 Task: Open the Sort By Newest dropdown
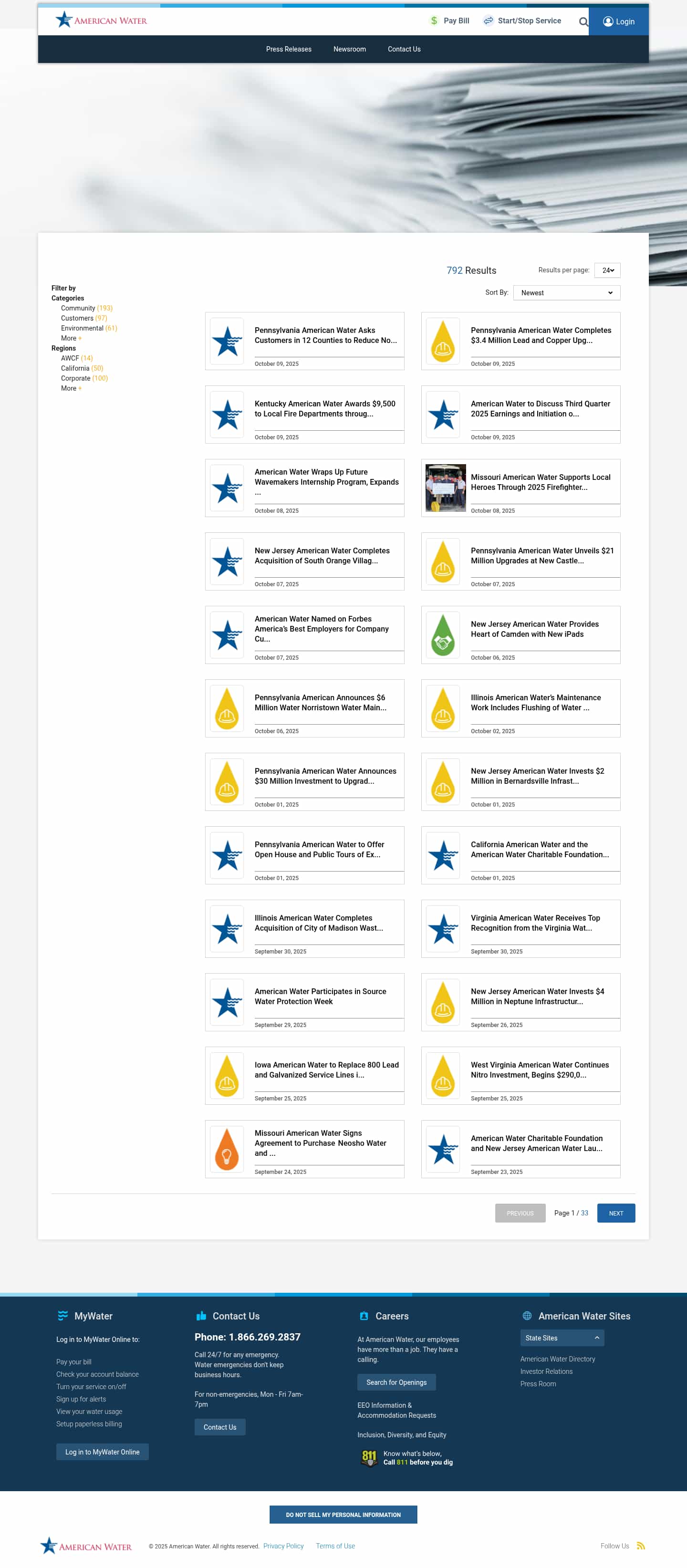pyautogui.click(x=566, y=293)
